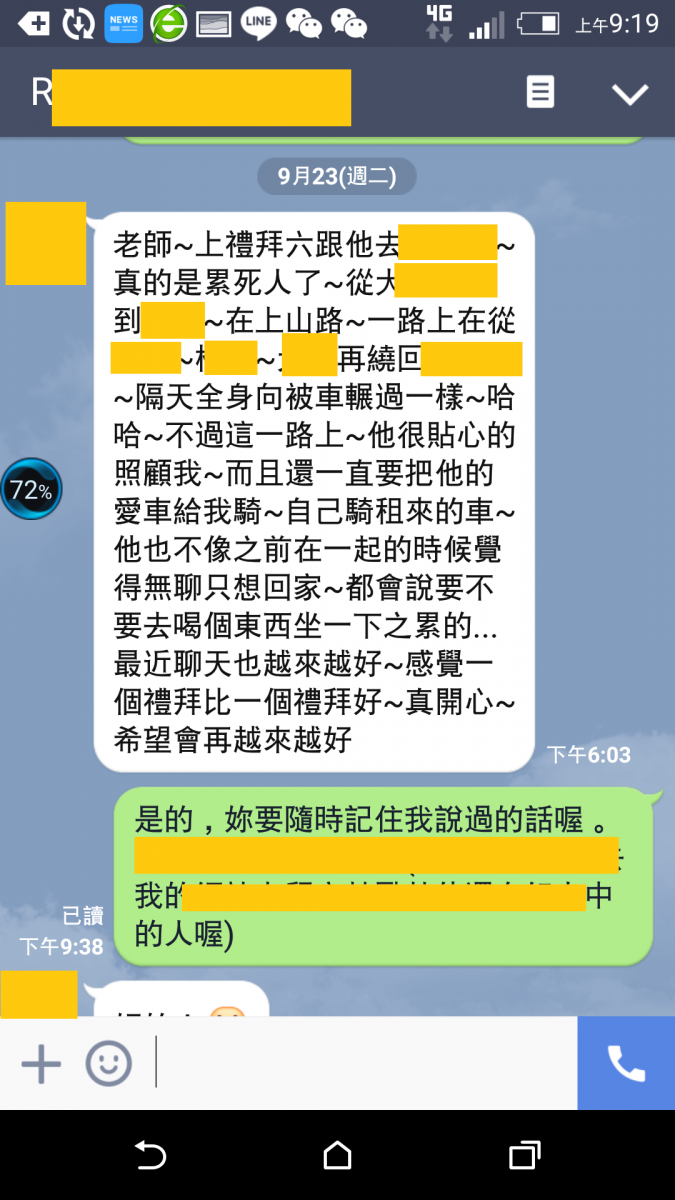Go back using system back button
The height and width of the screenshot is (1200, 675).
pyautogui.click(x=150, y=1156)
